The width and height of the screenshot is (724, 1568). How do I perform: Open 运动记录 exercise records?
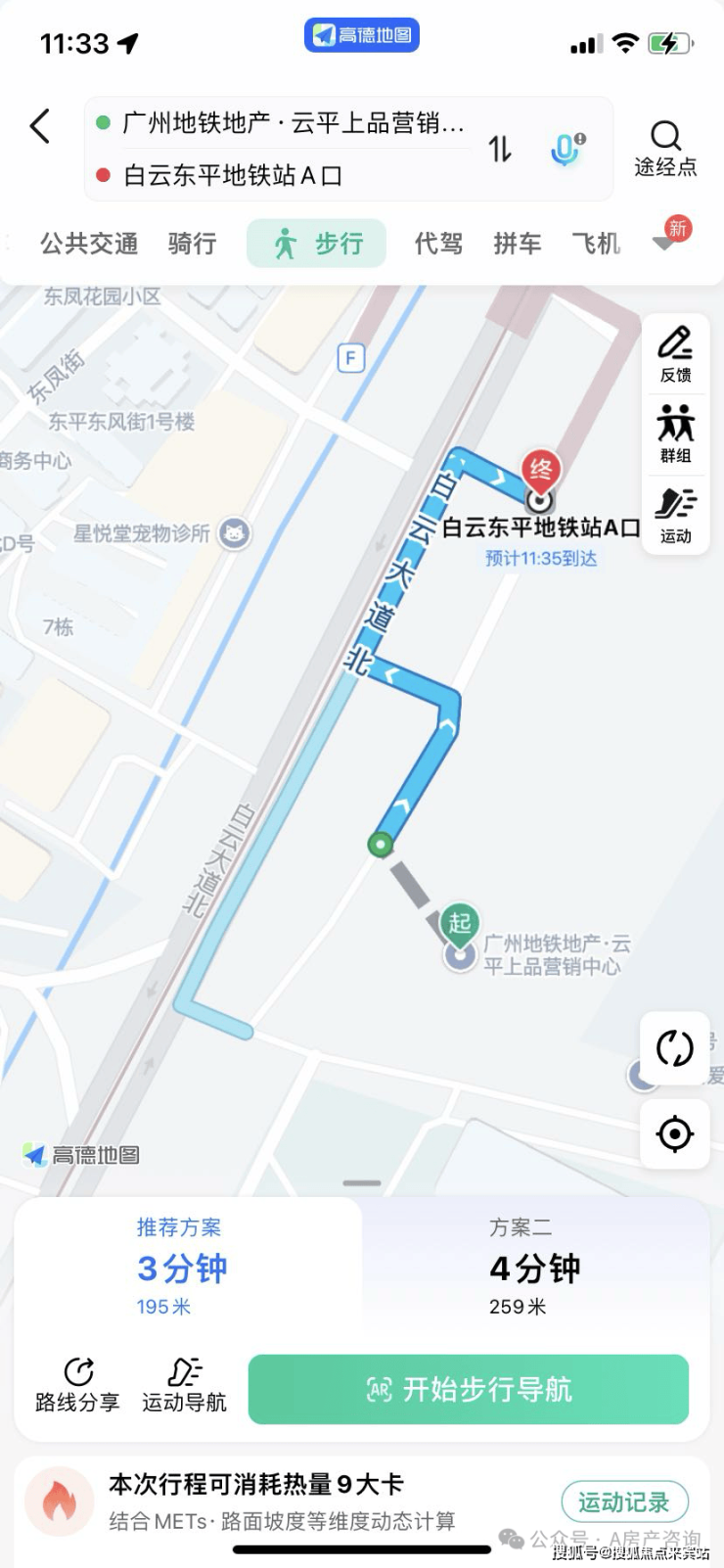(x=624, y=1501)
